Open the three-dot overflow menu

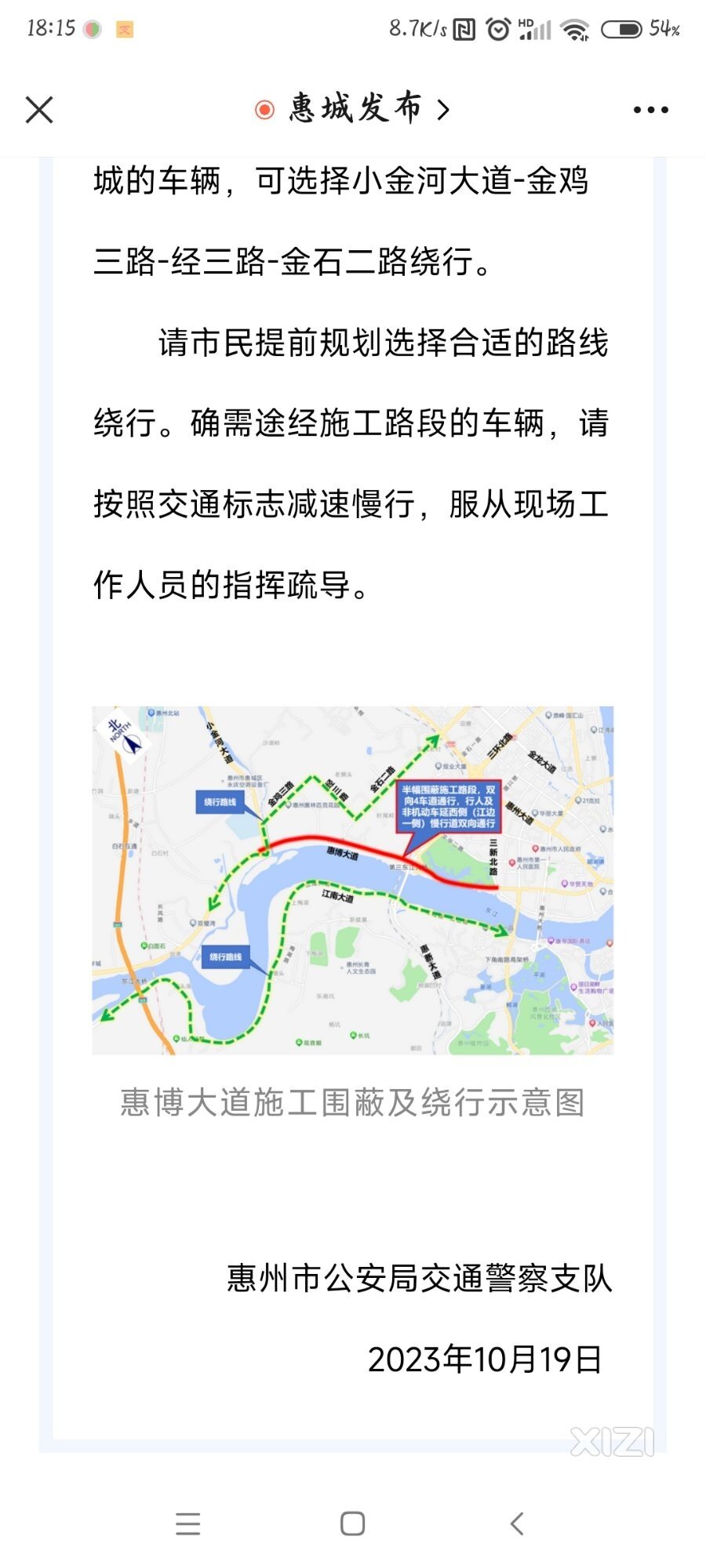[650, 110]
